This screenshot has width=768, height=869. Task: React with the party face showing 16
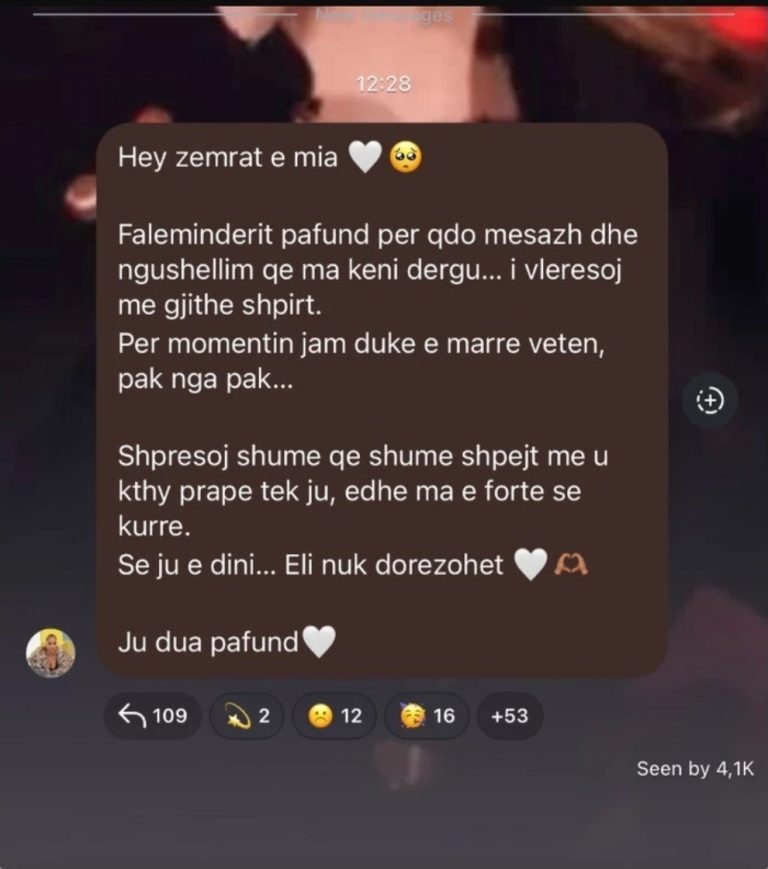pos(426,715)
